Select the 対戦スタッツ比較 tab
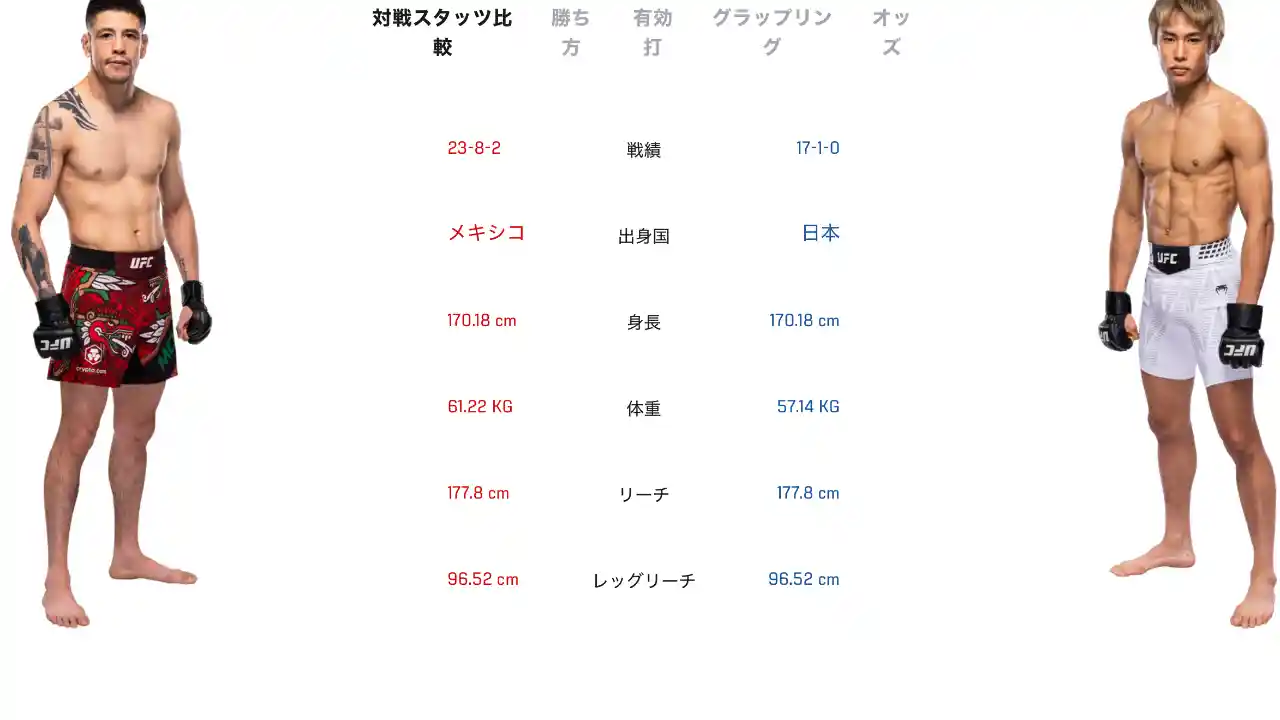This screenshot has height=720, width=1280. (x=442, y=32)
